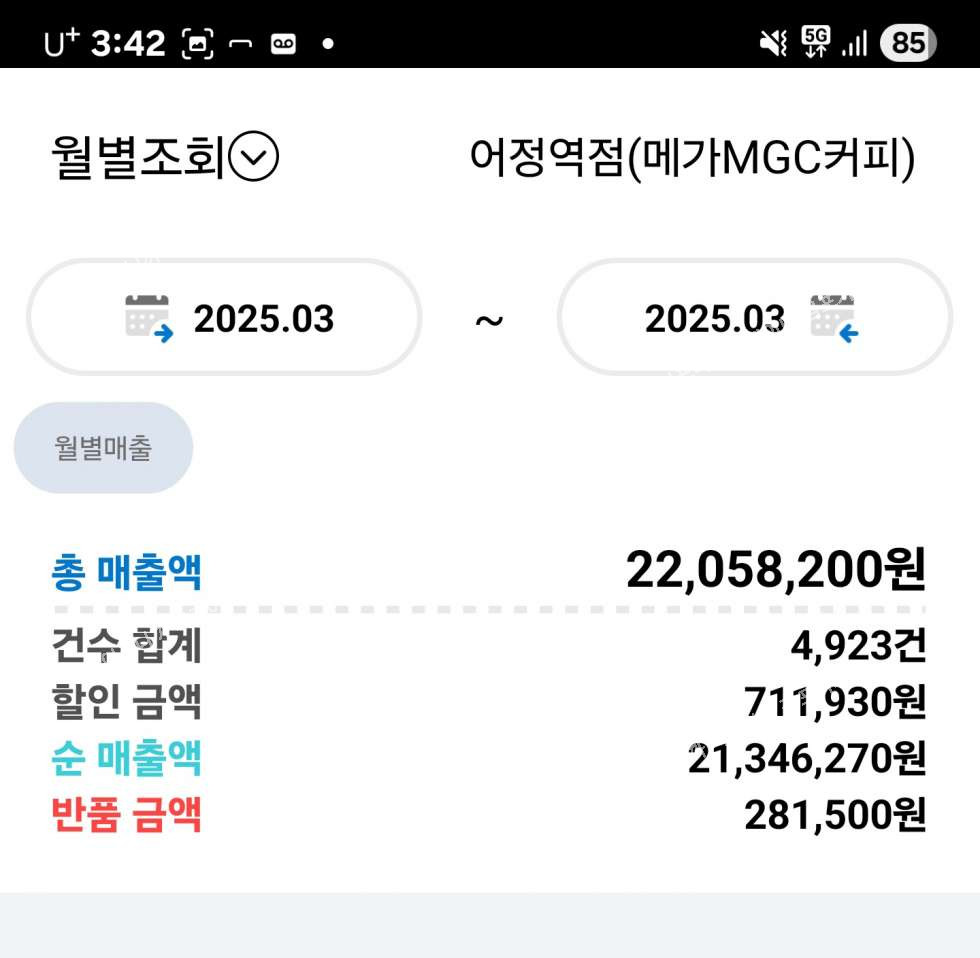Expand the 월별조회 dropdown
Viewport: 980px width, 958px height.
pos(254,158)
